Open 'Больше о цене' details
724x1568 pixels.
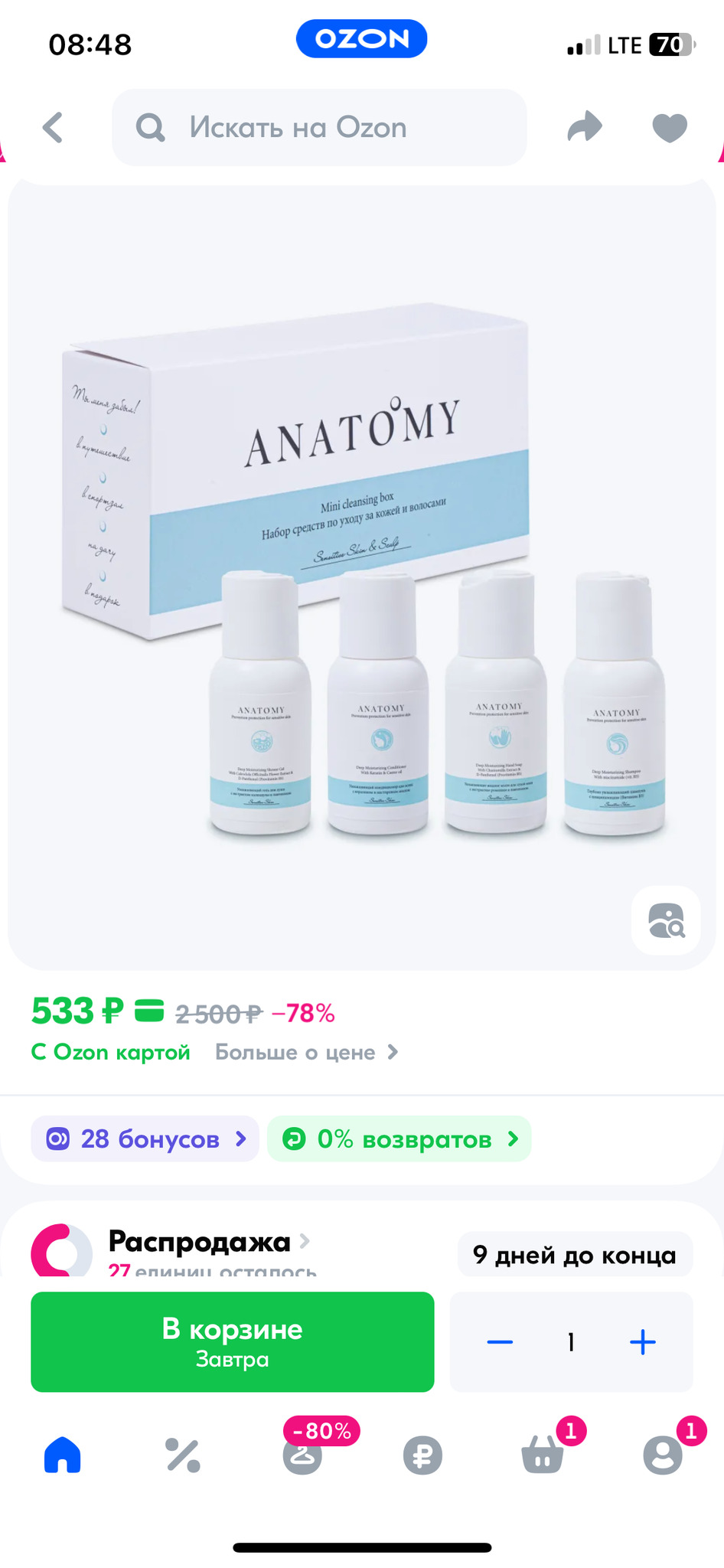click(x=306, y=1052)
